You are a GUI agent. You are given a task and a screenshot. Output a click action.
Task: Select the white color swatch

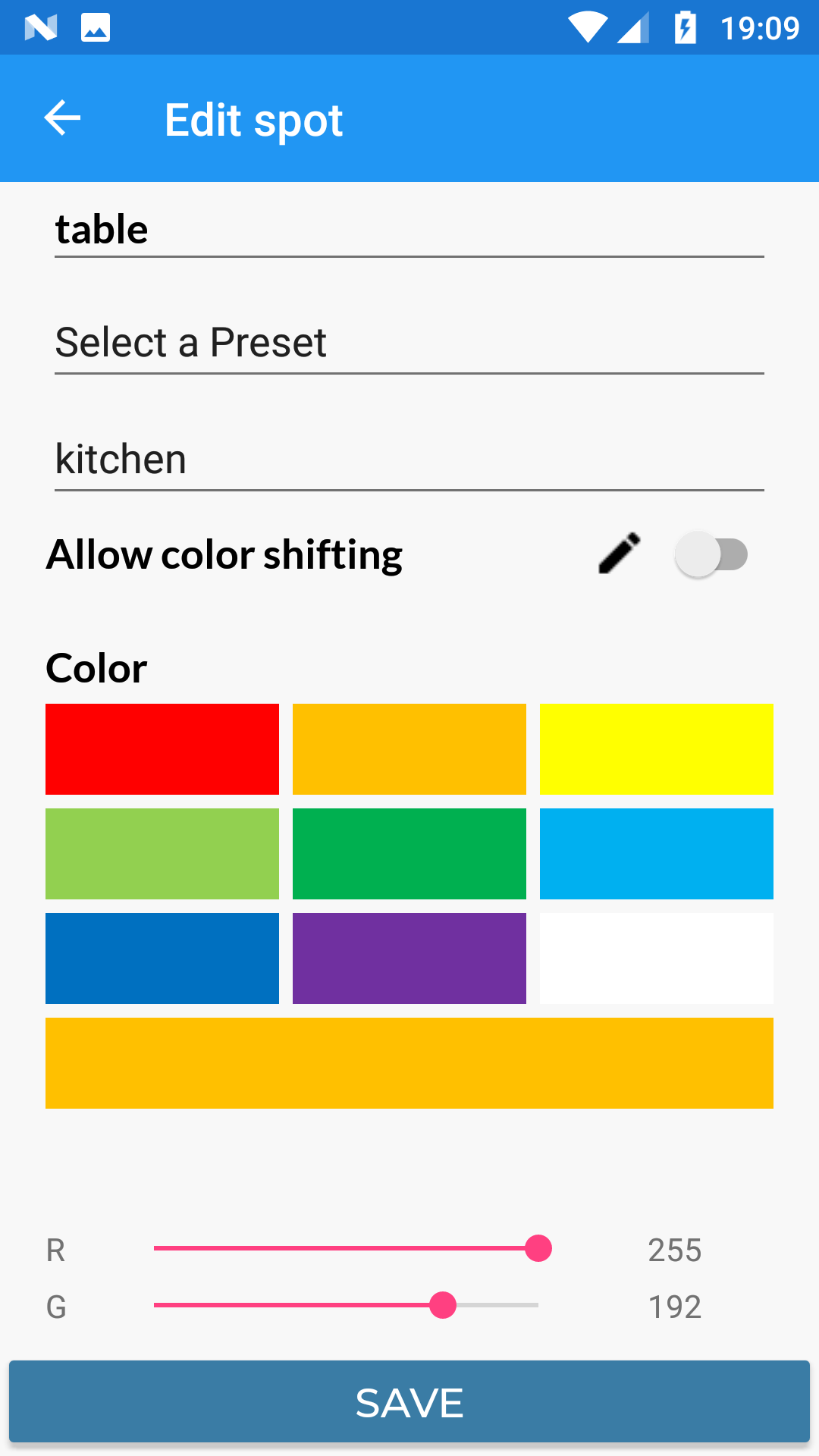[x=656, y=959]
